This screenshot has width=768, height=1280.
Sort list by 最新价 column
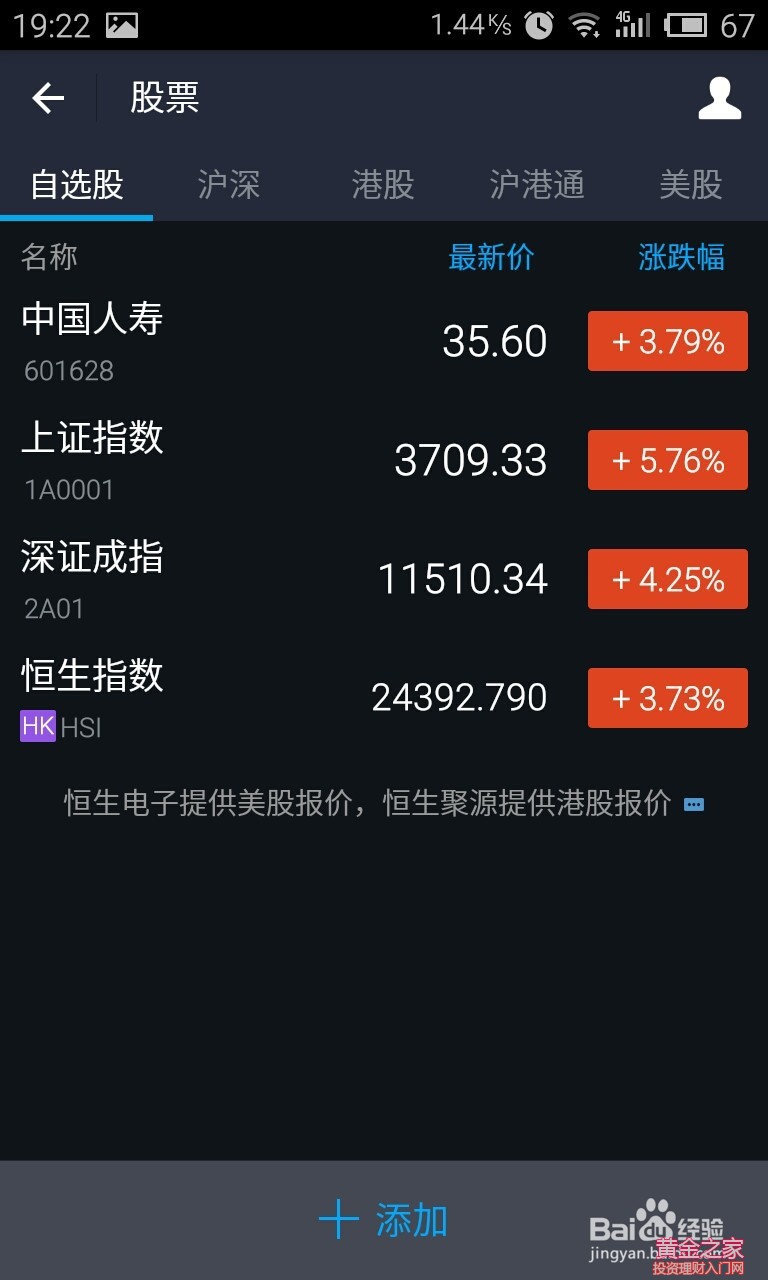[491, 258]
